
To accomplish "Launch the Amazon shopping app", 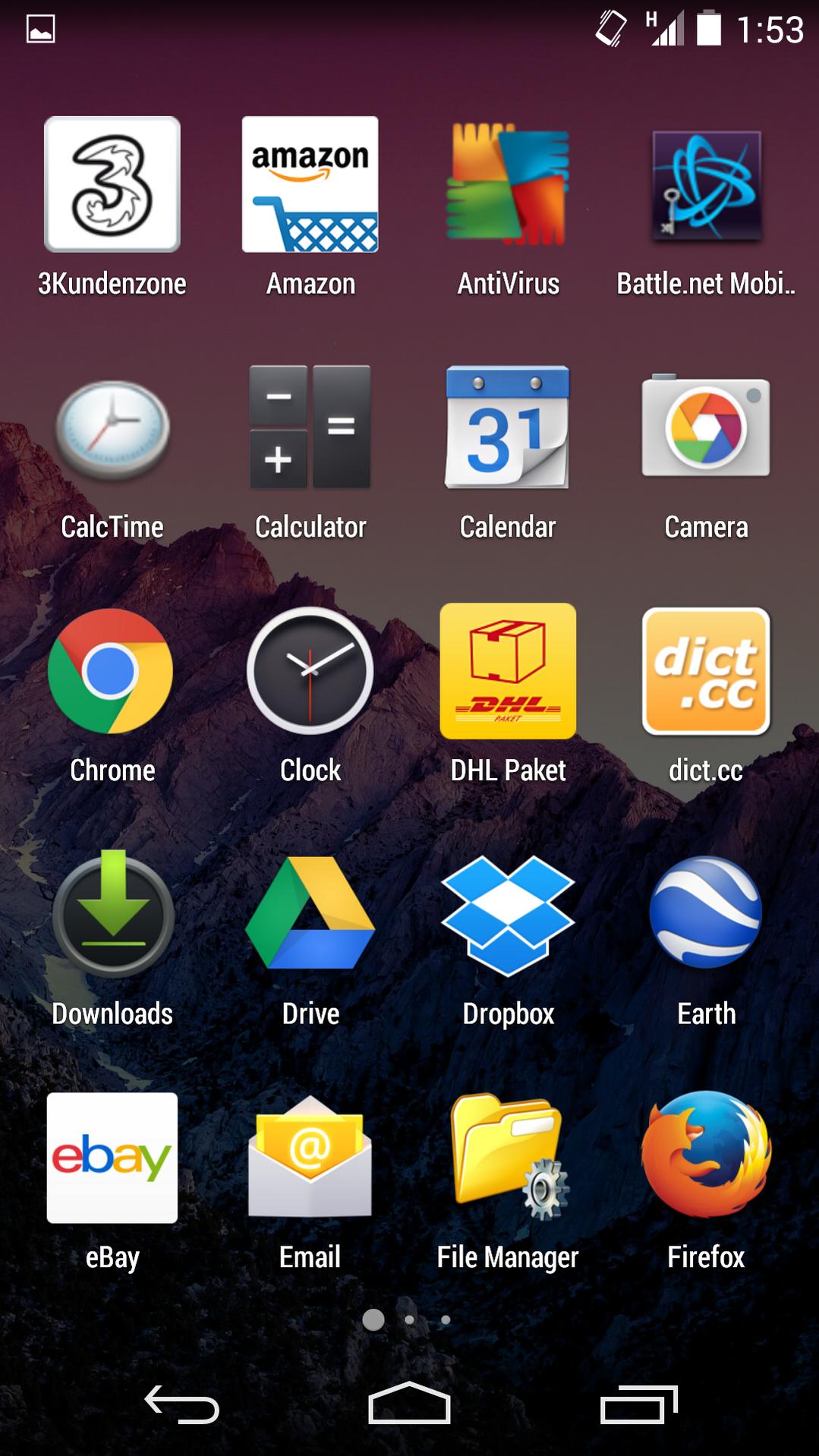I will [x=310, y=184].
